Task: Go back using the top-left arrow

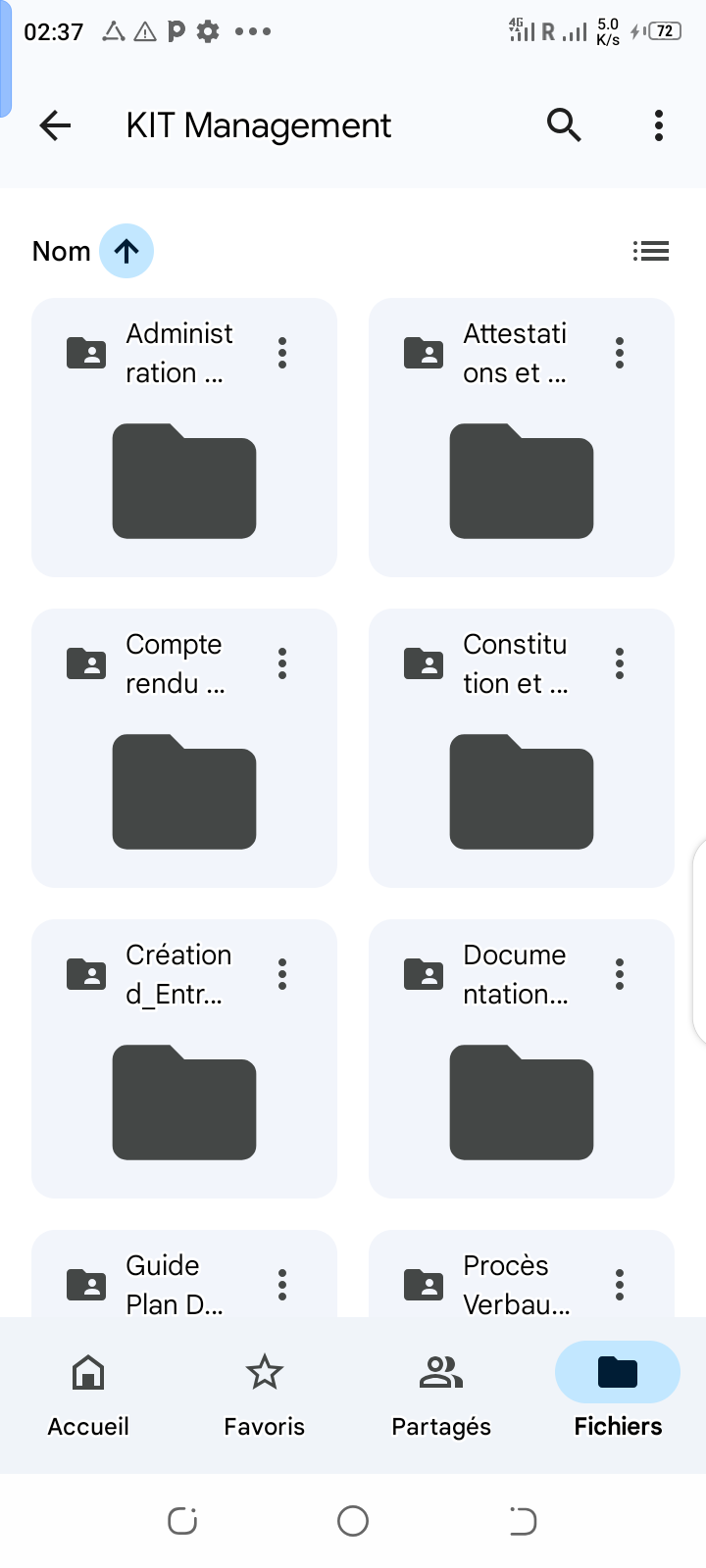Action: 56,125
